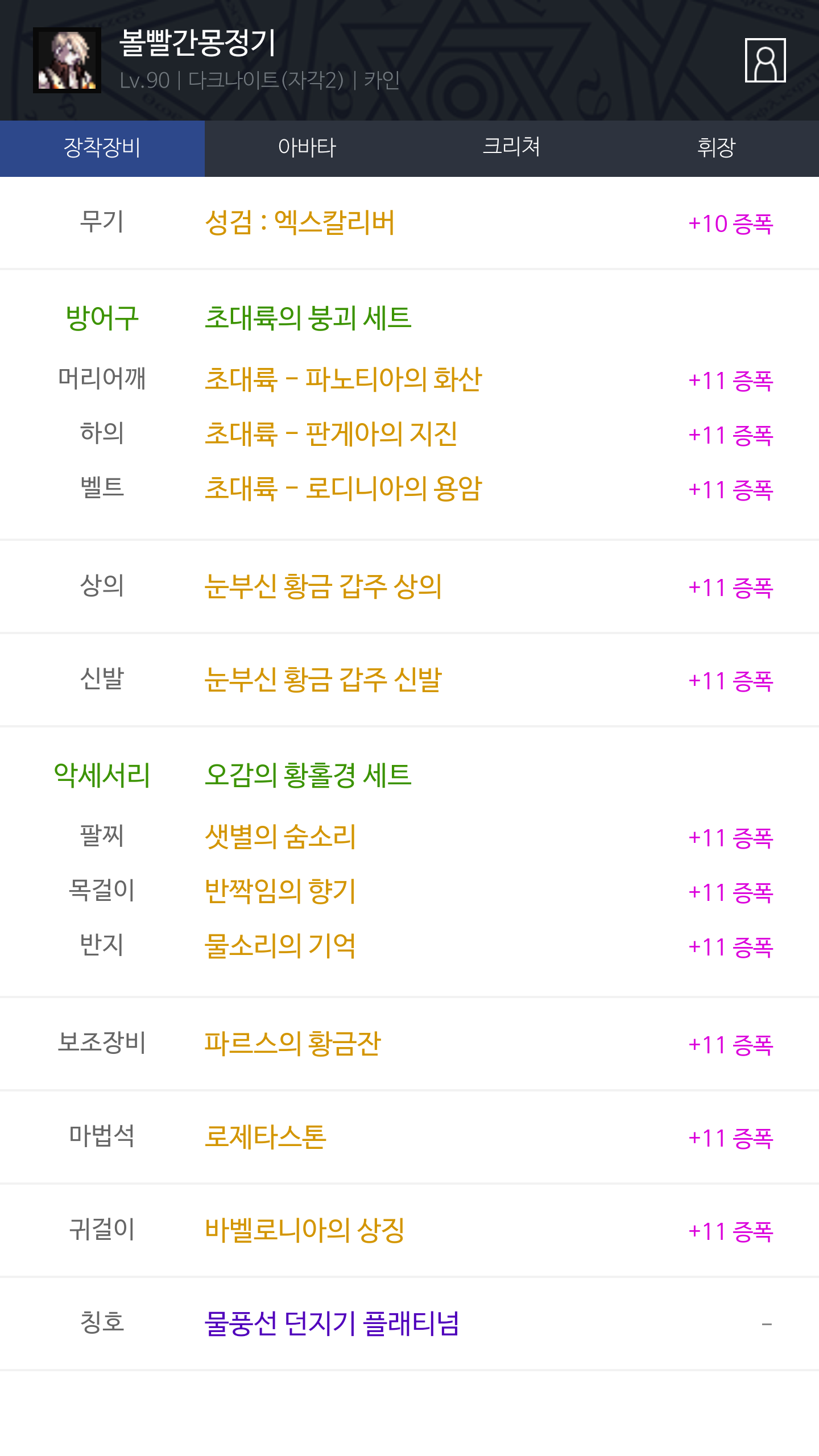Open earring 바벨로니아의 상징
The width and height of the screenshot is (819, 1456).
pos(304,1230)
